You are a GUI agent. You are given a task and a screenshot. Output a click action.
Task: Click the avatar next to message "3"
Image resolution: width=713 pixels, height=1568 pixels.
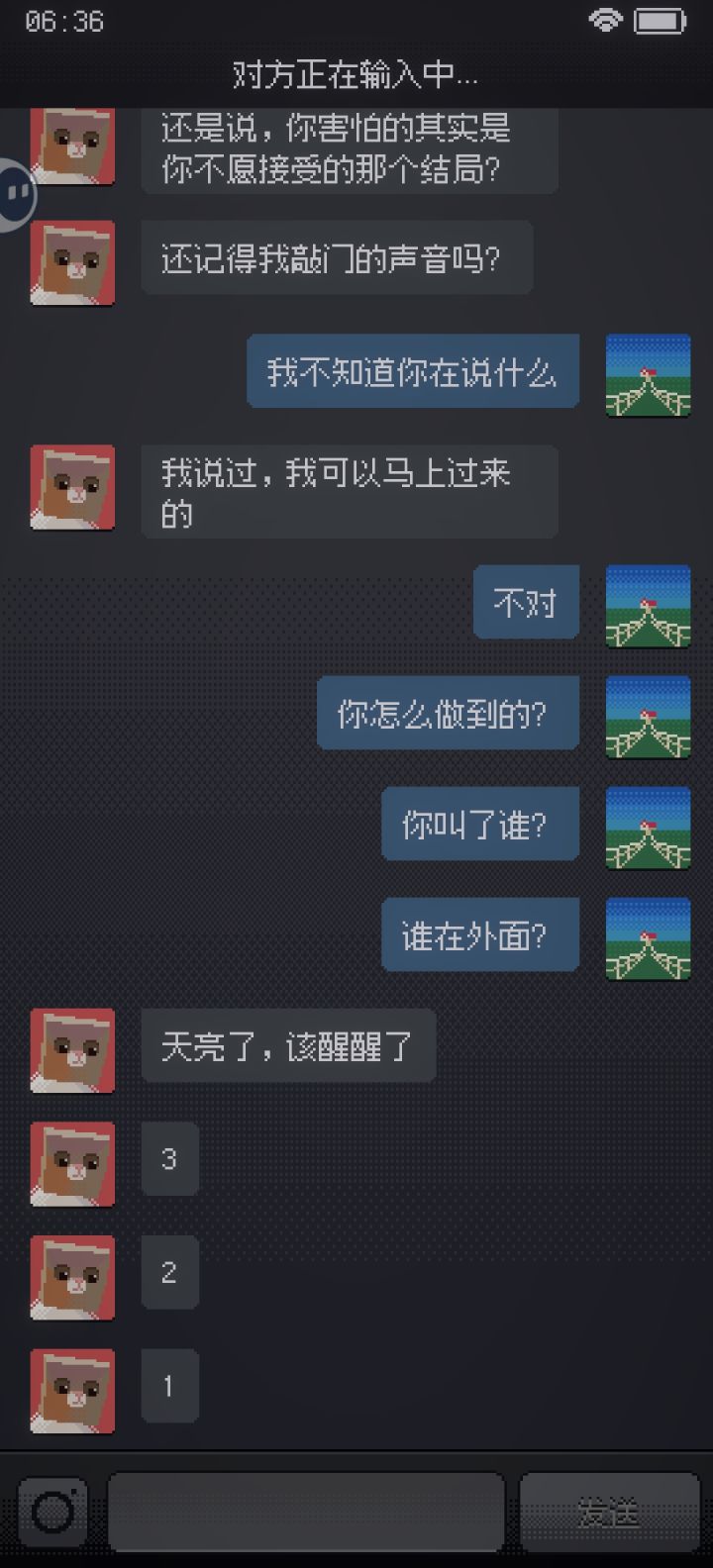pyautogui.click(x=72, y=1162)
